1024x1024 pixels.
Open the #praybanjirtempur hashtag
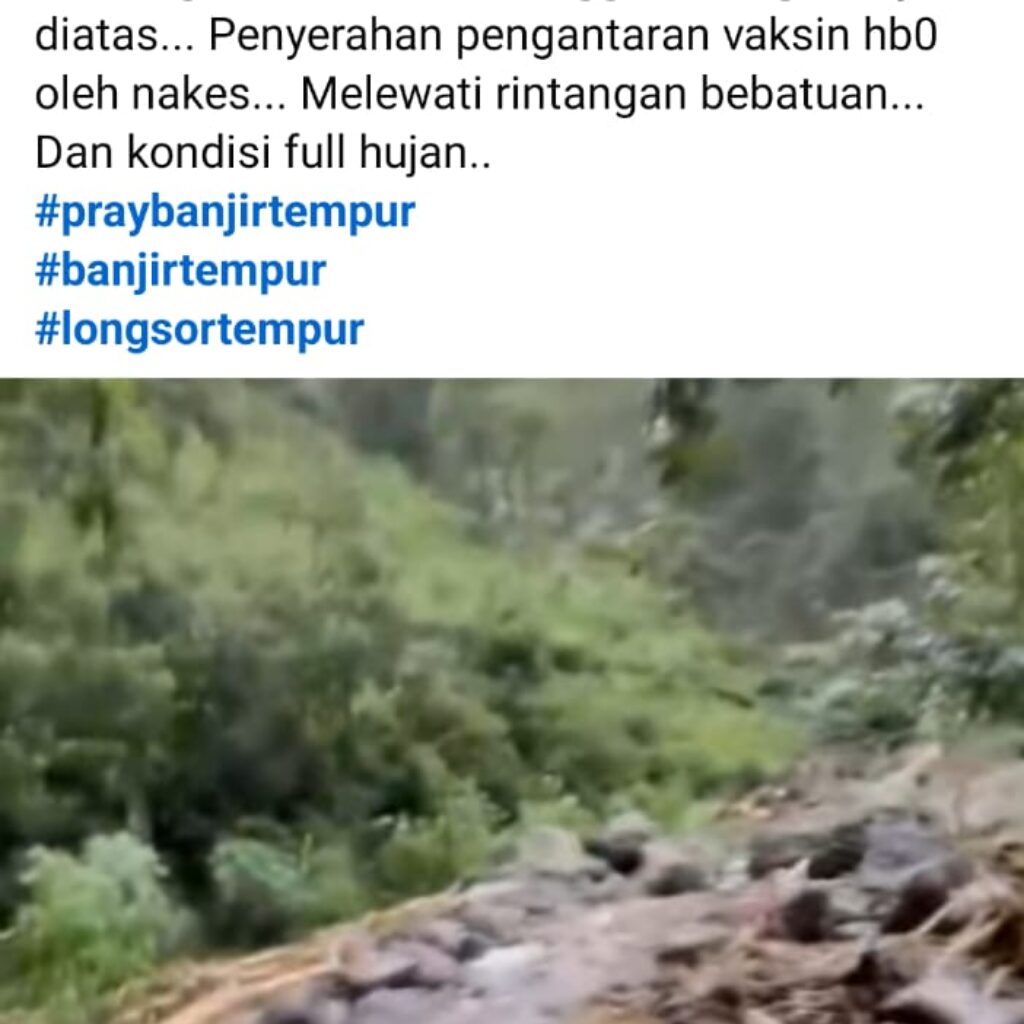225,213
